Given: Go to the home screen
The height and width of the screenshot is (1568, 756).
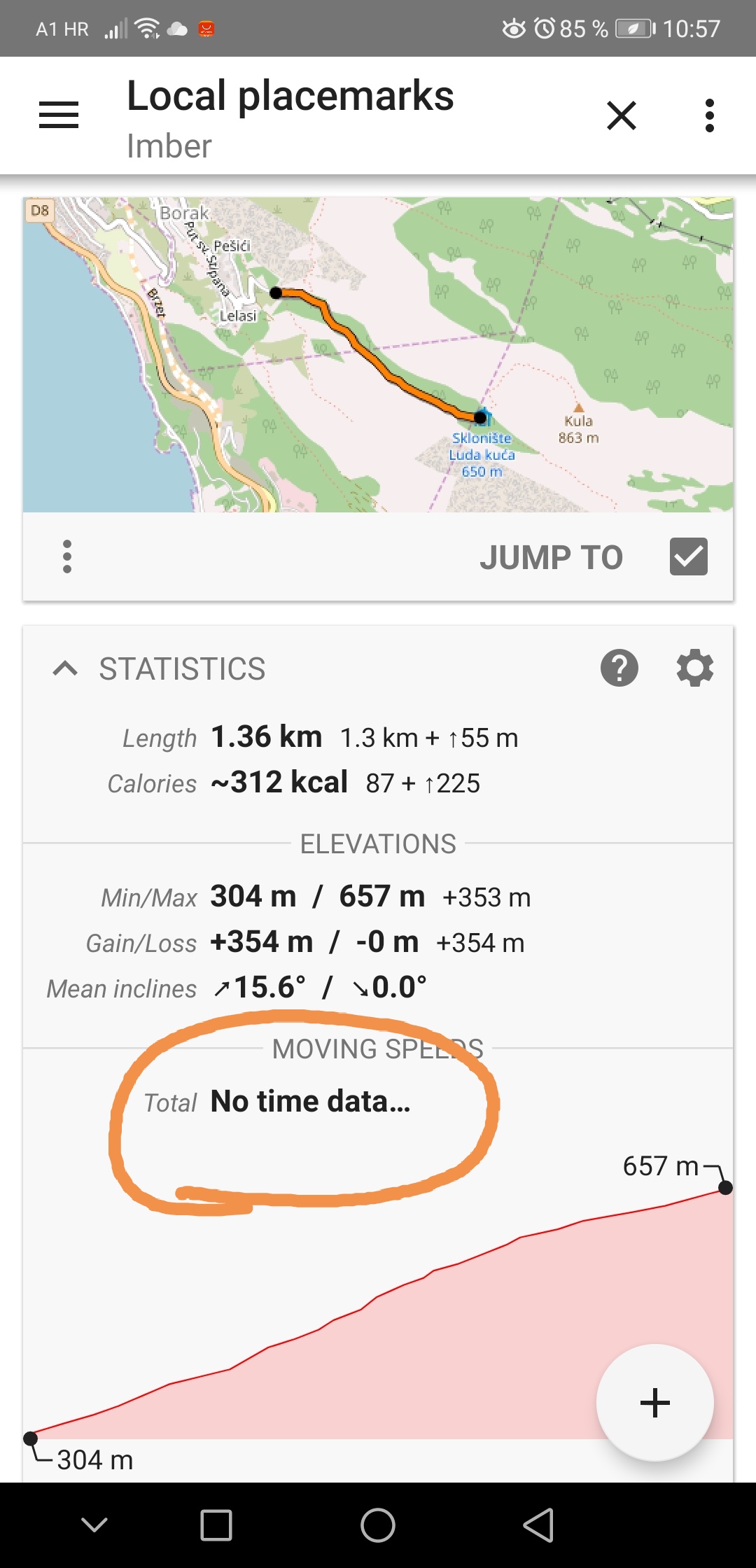Looking at the screenshot, I should 378,1525.
